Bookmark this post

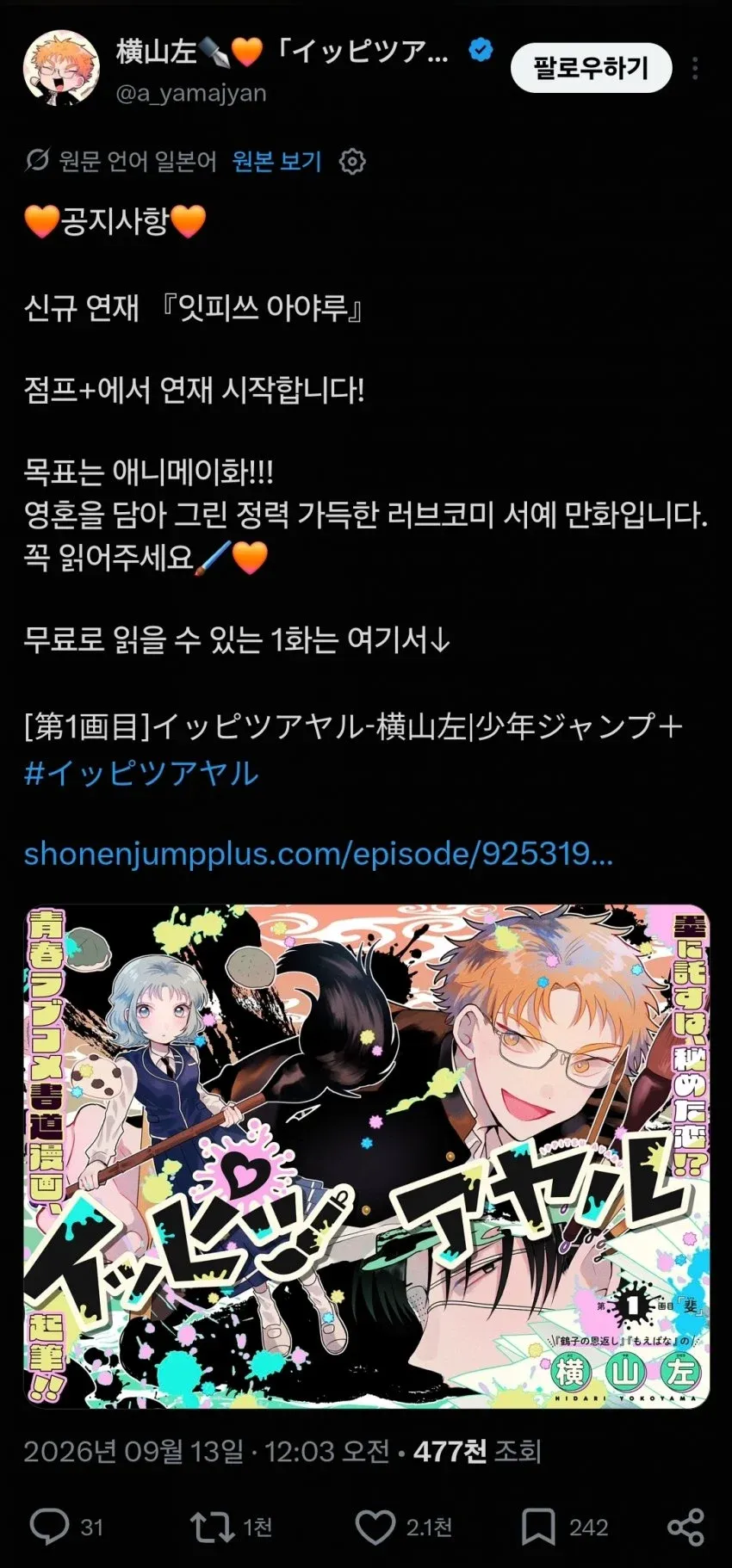(538, 1528)
